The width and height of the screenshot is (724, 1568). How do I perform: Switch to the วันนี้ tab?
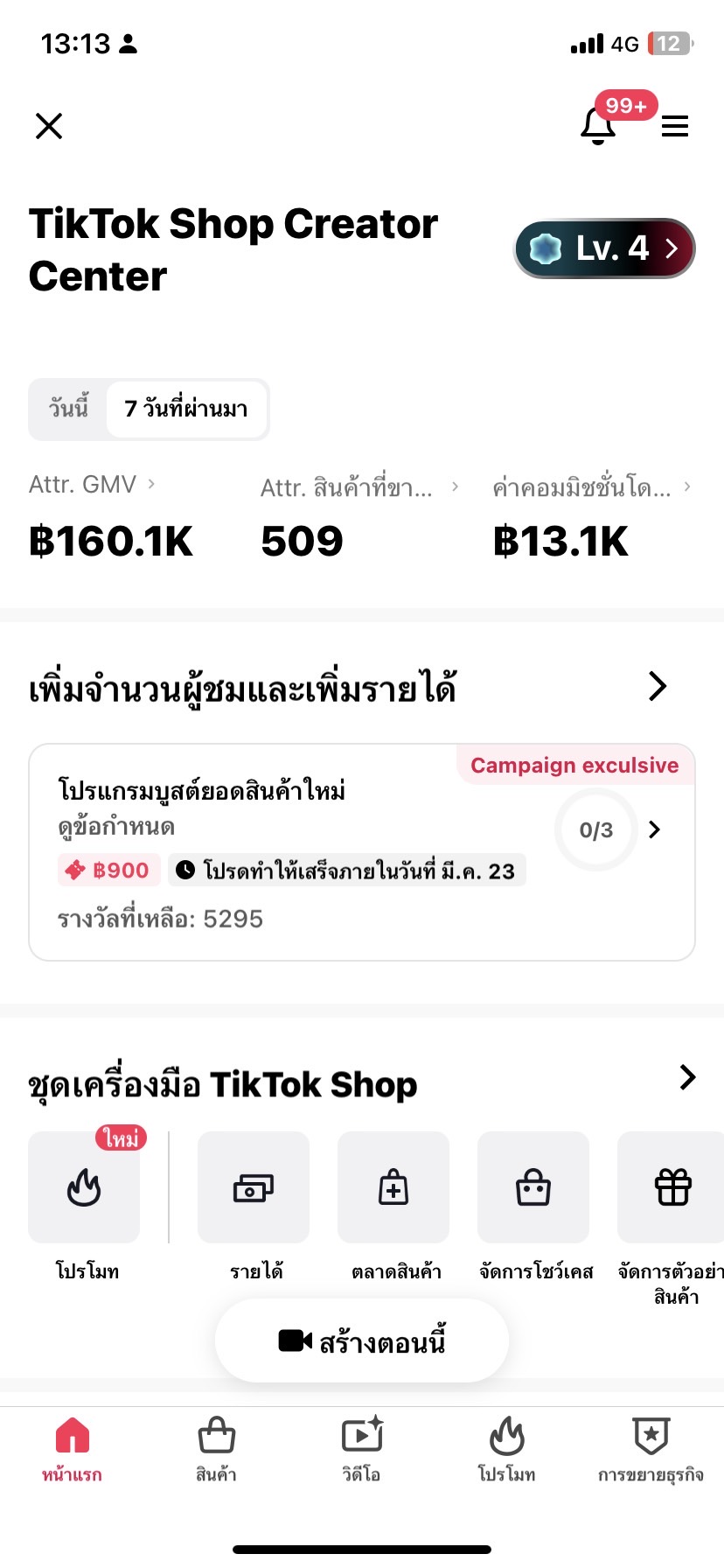click(69, 409)
